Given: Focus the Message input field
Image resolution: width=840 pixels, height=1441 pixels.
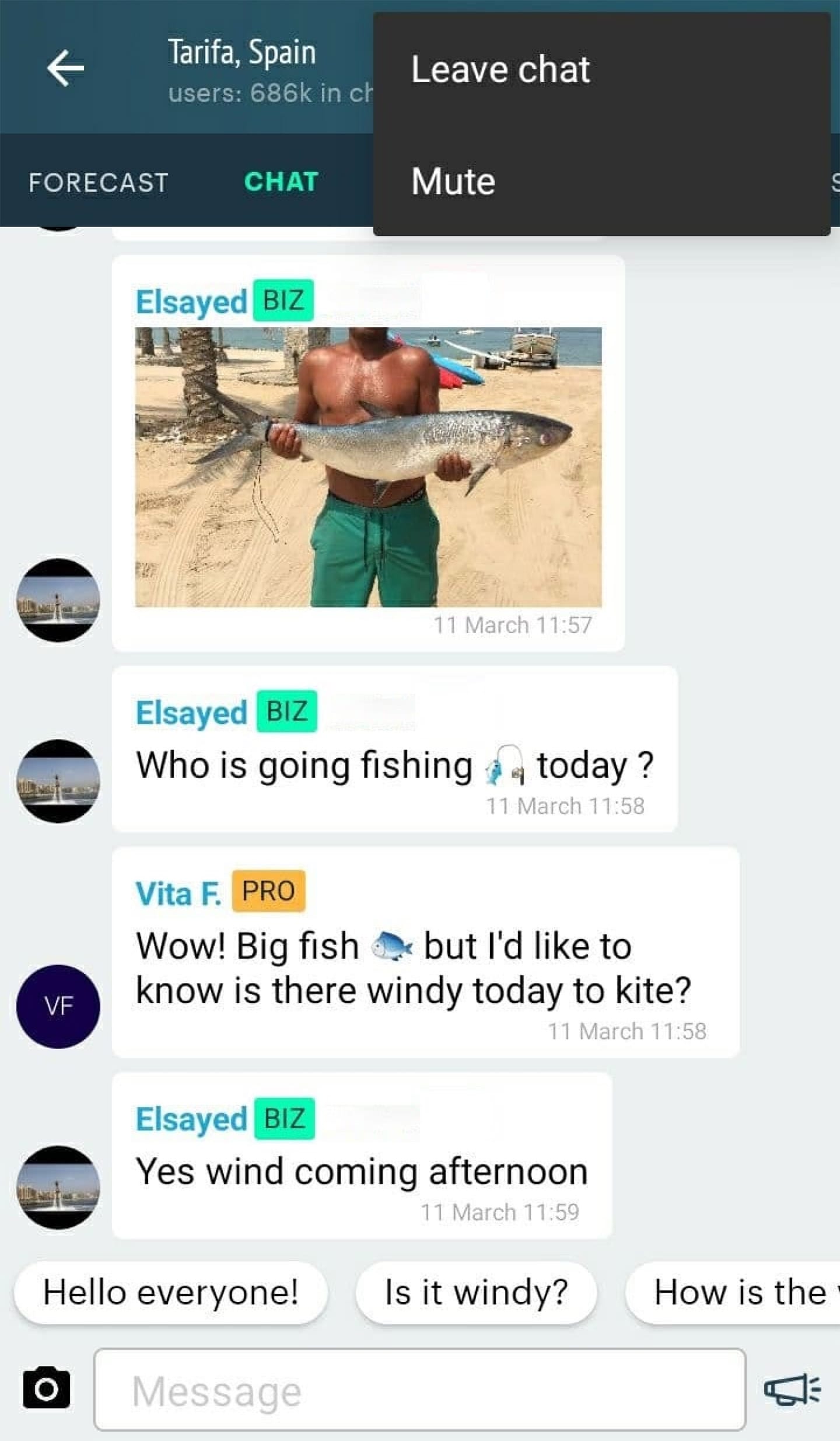Looking at the screenshot, I should coord(419,1390).
